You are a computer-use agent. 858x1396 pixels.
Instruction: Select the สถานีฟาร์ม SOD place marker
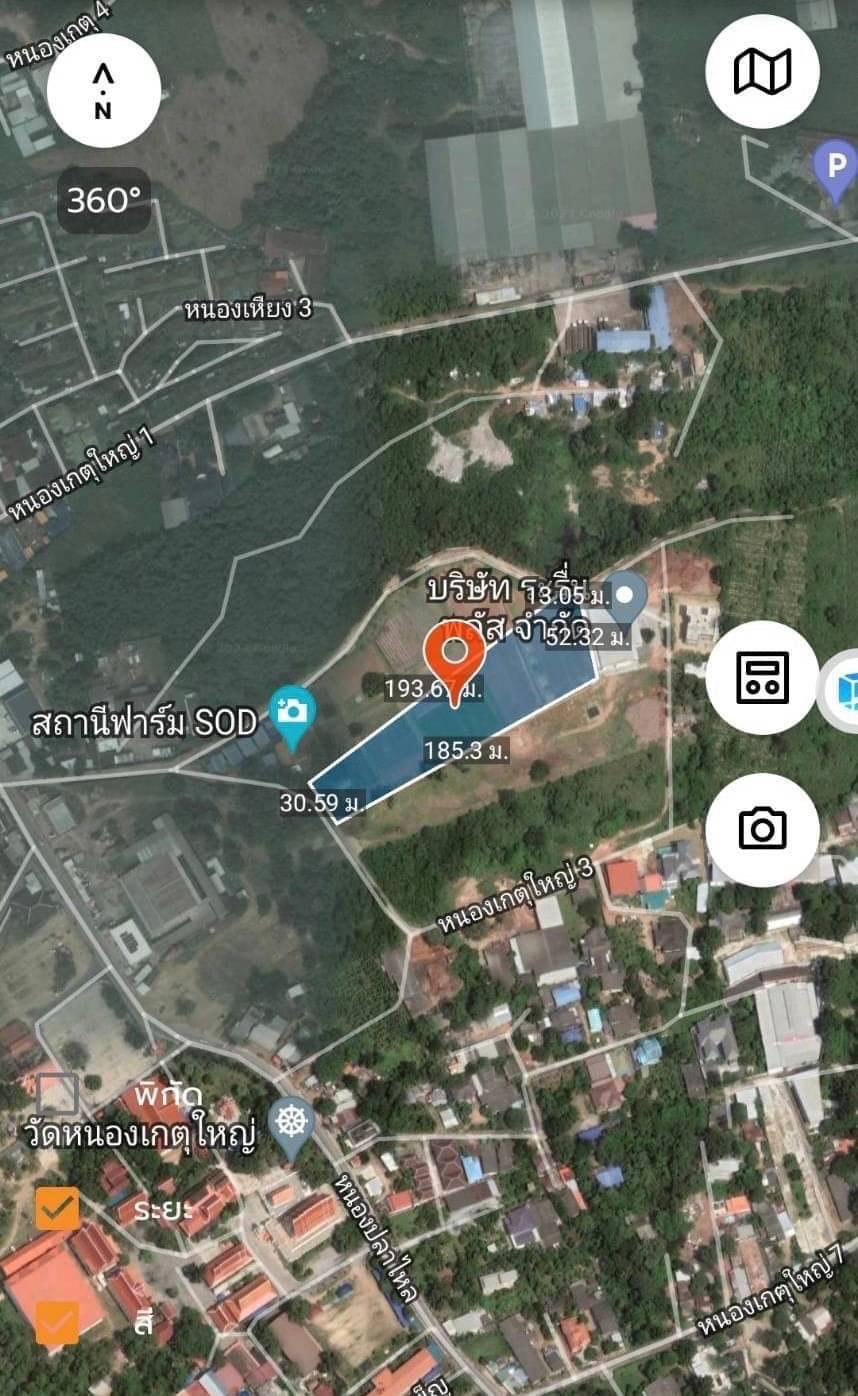pyautogui.click(x=292, y=713)
